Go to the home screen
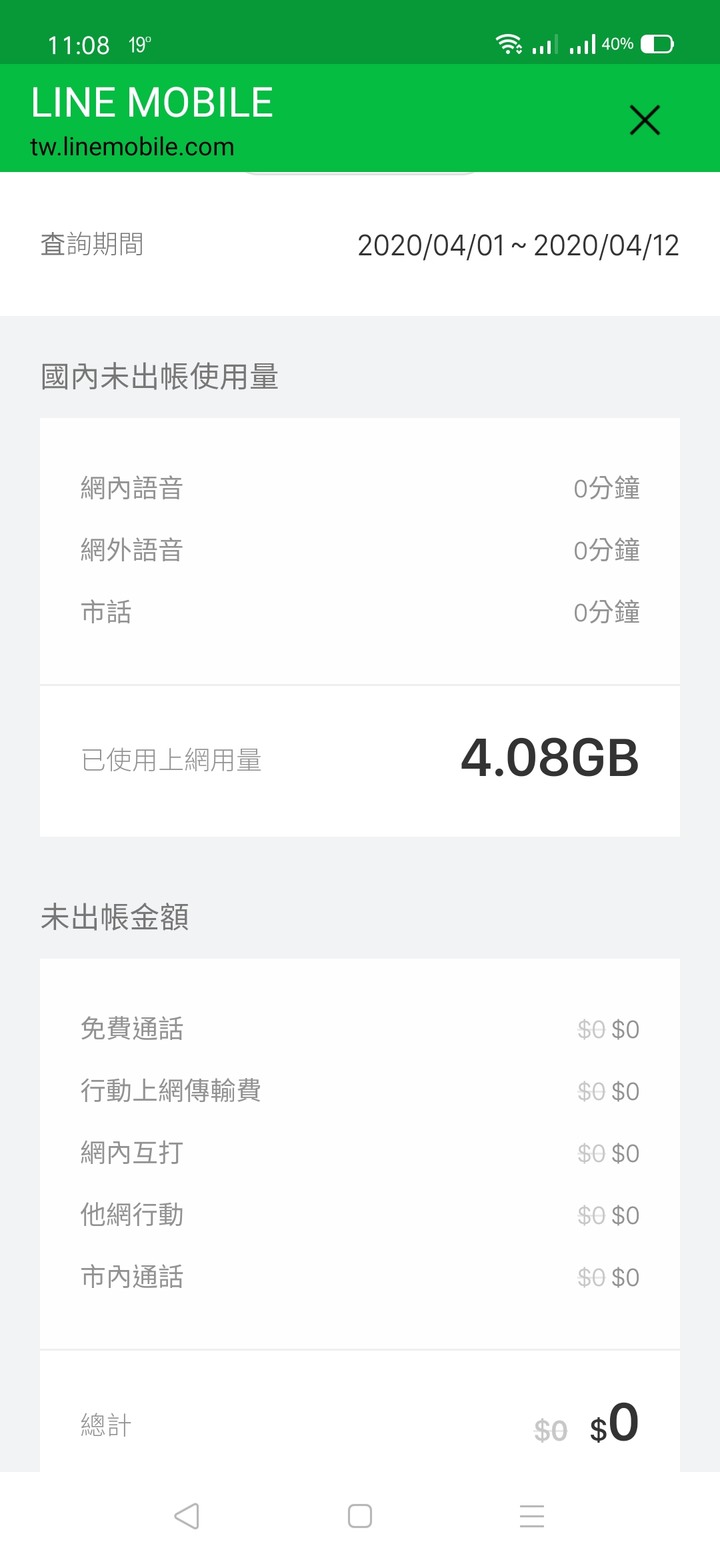This screenshot has width=720, height=1560. (x=360, y=1516)
